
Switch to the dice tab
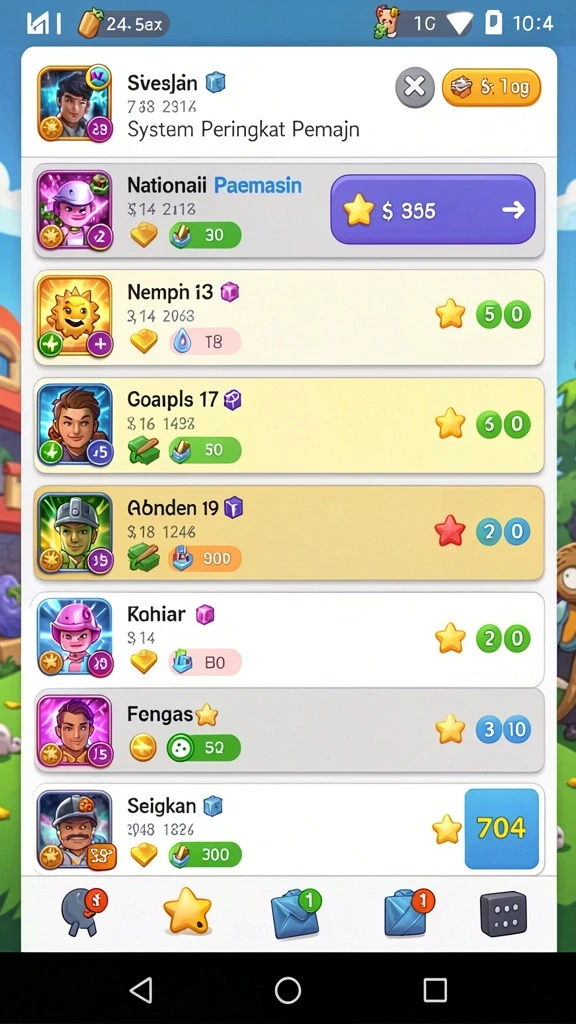click(x=503, y=914)
